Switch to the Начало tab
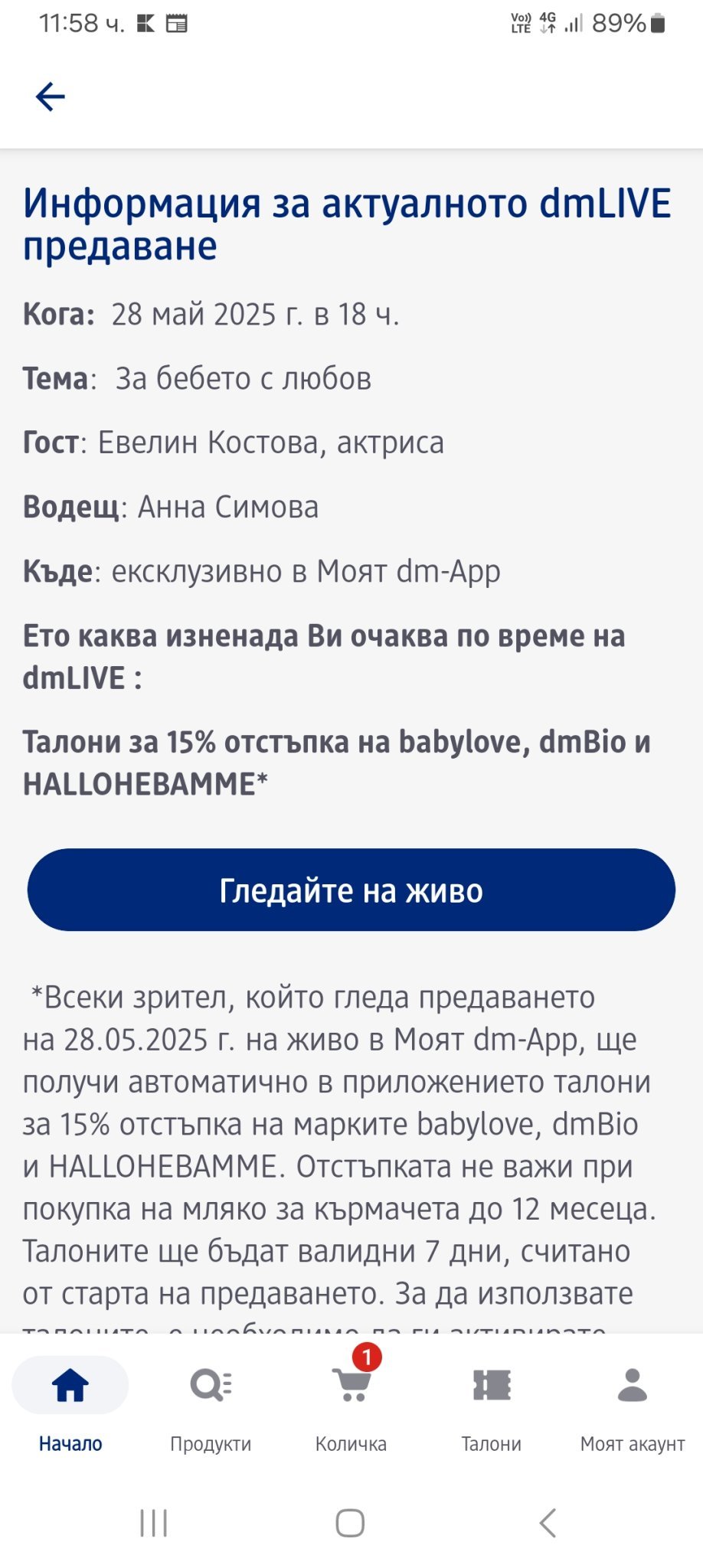The image size is (703, 1568). click(70, 1408)
